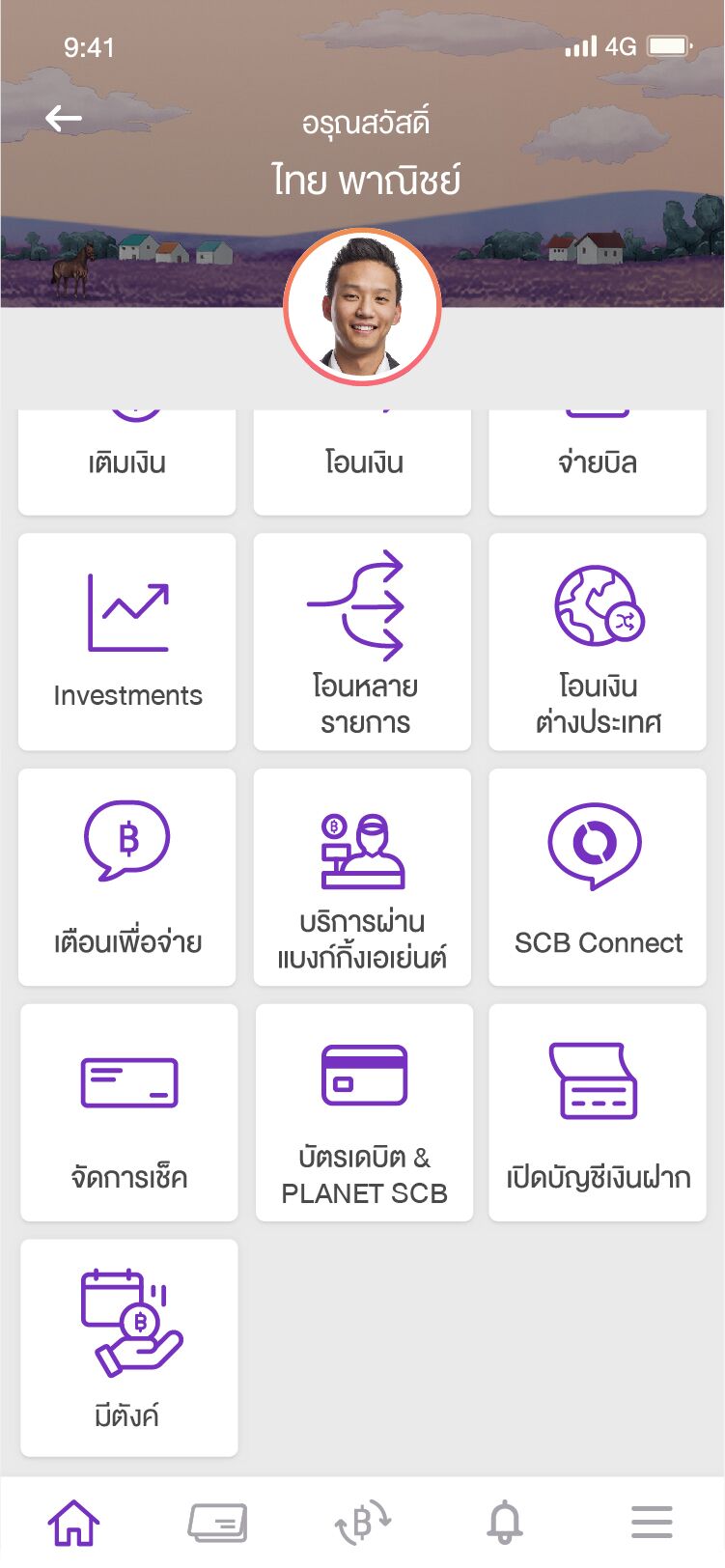Select เตือนเพื่อจ่าย payment reminder

pos(126,878)
